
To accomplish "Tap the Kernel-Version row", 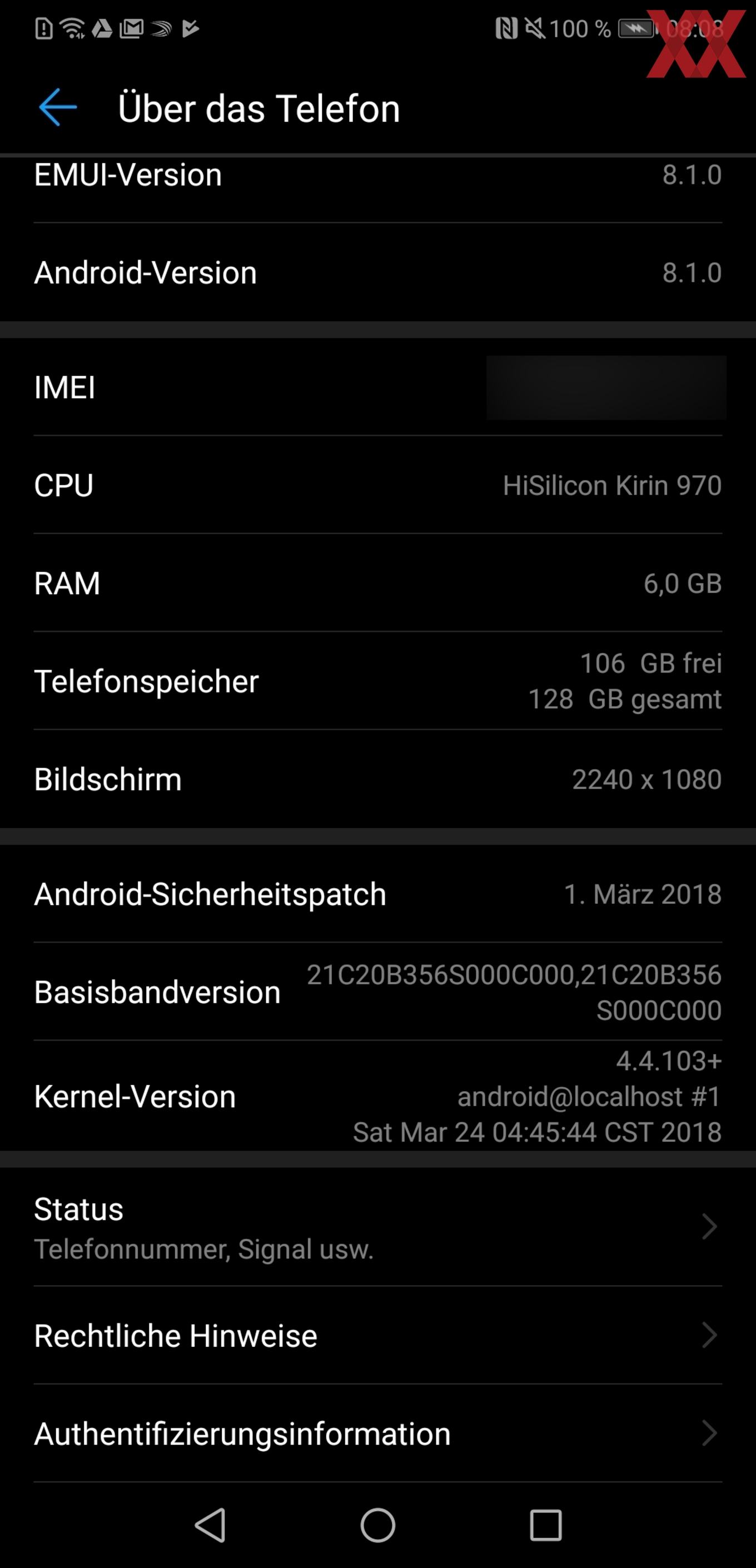I will (x=378, y=1096).
